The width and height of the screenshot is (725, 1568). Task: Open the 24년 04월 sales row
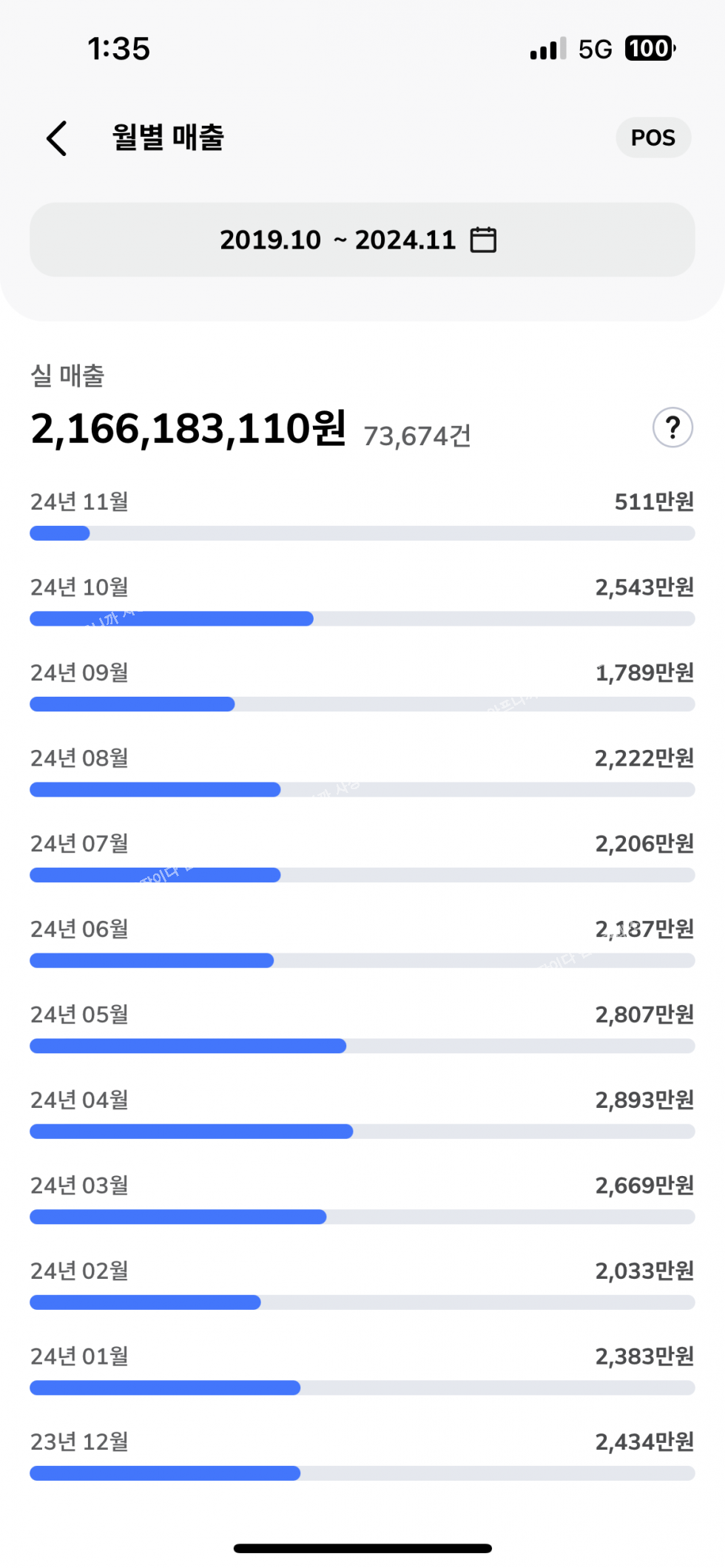(x=362, y=1113)
